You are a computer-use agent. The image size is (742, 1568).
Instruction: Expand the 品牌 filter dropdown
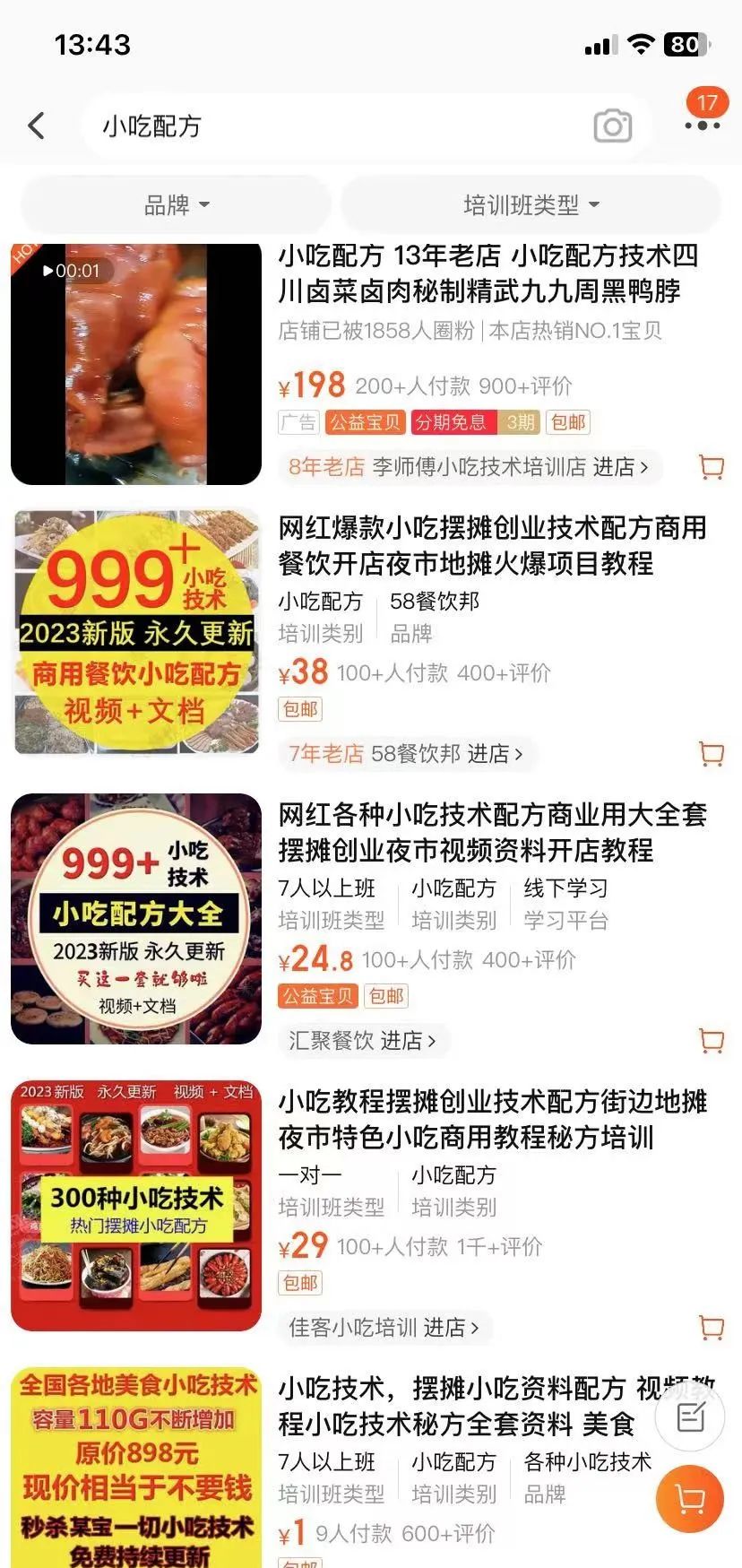pyautogui.click(x=177, y=205)
